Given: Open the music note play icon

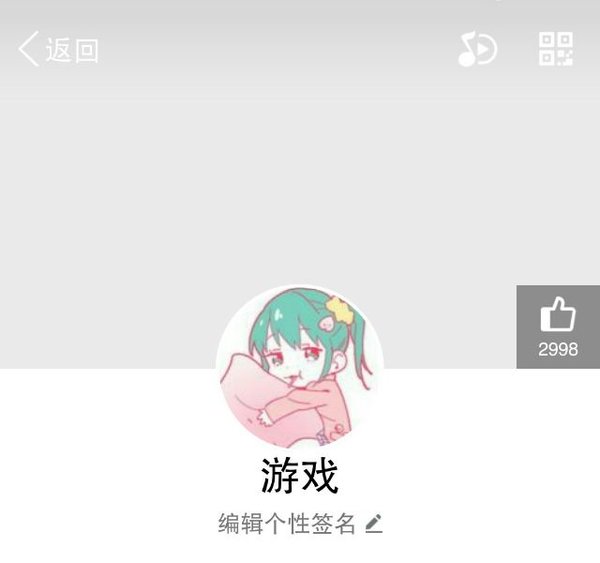Looking at the screenshot, I should tap(477, 49).
